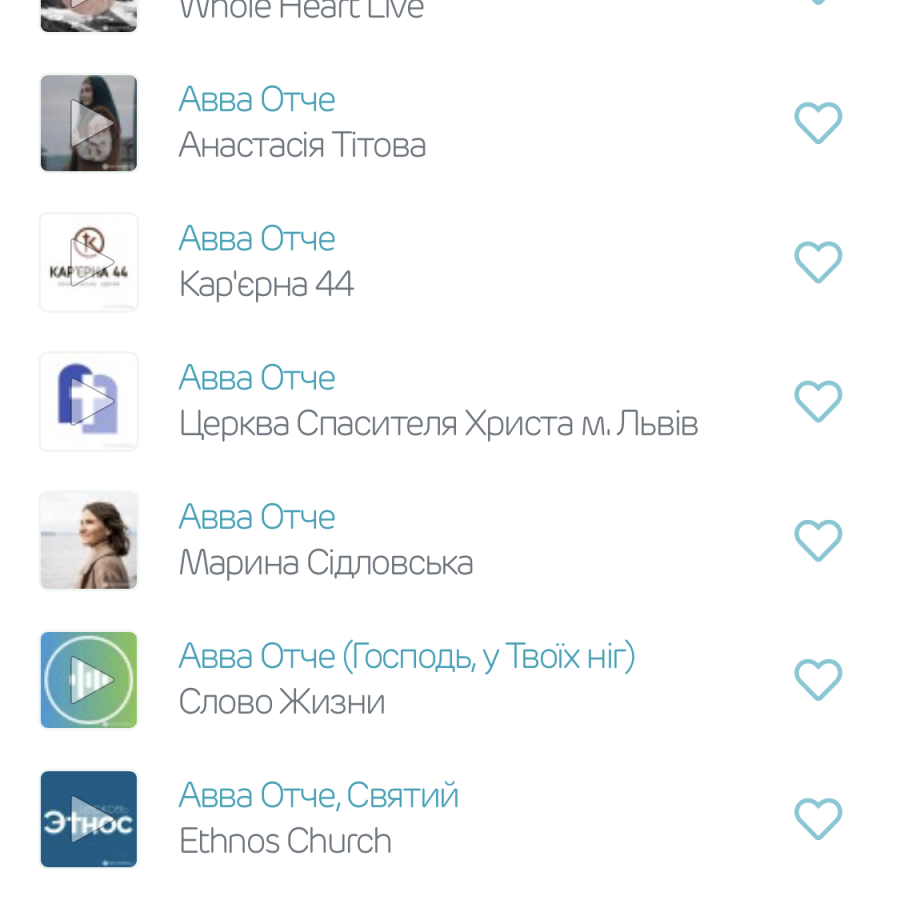
Task: Play Авва Отче (Господь, у Твоїх ніг)
Action: pos(89,680)
